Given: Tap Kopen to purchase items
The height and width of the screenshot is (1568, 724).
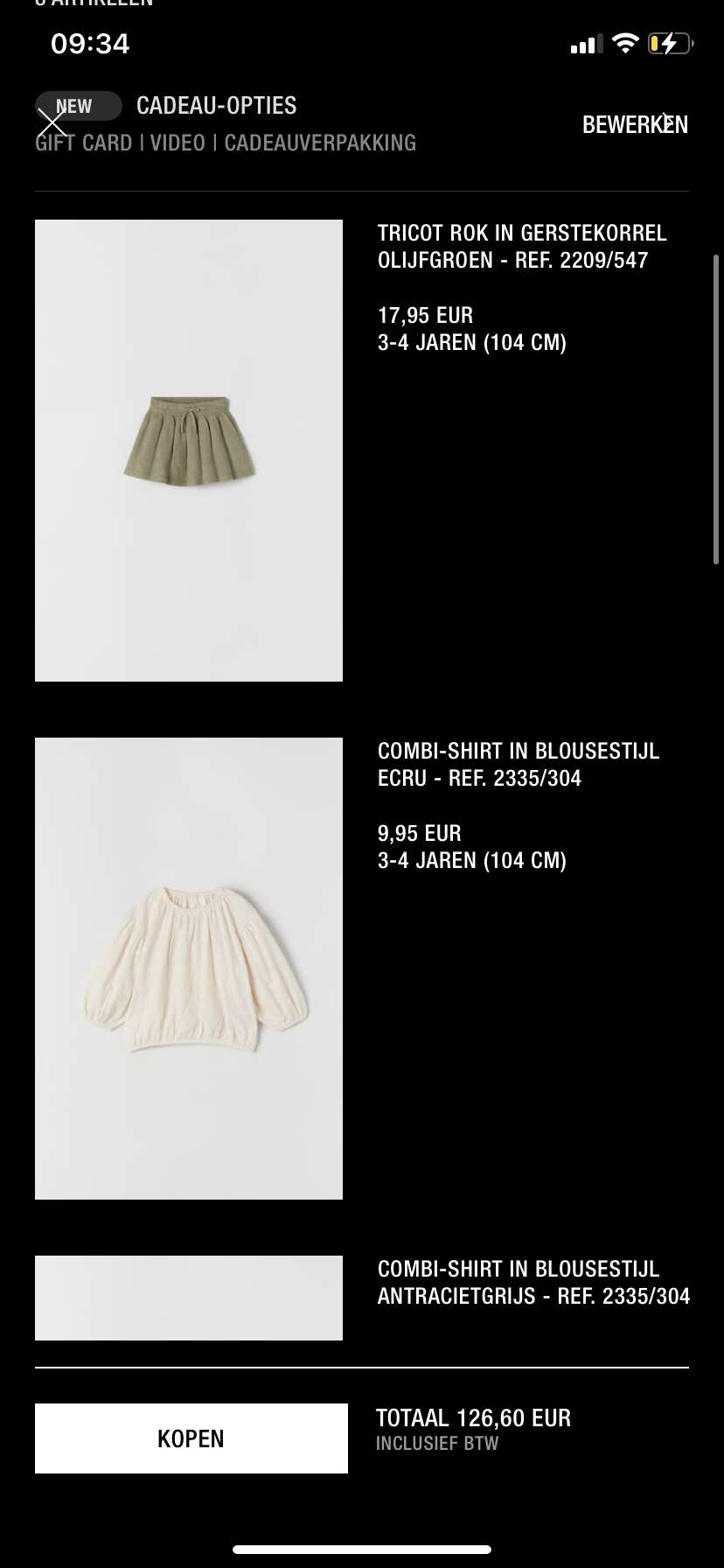Looking at the screenshot, I should pos(191,1438).
